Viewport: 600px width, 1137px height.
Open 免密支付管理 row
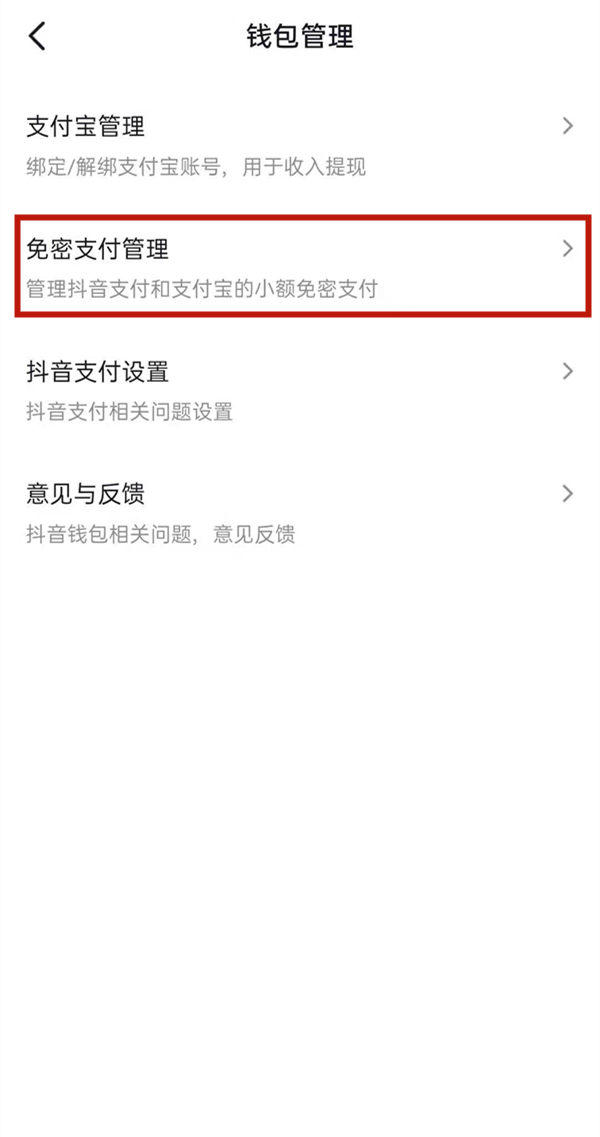tap(300, 266)
